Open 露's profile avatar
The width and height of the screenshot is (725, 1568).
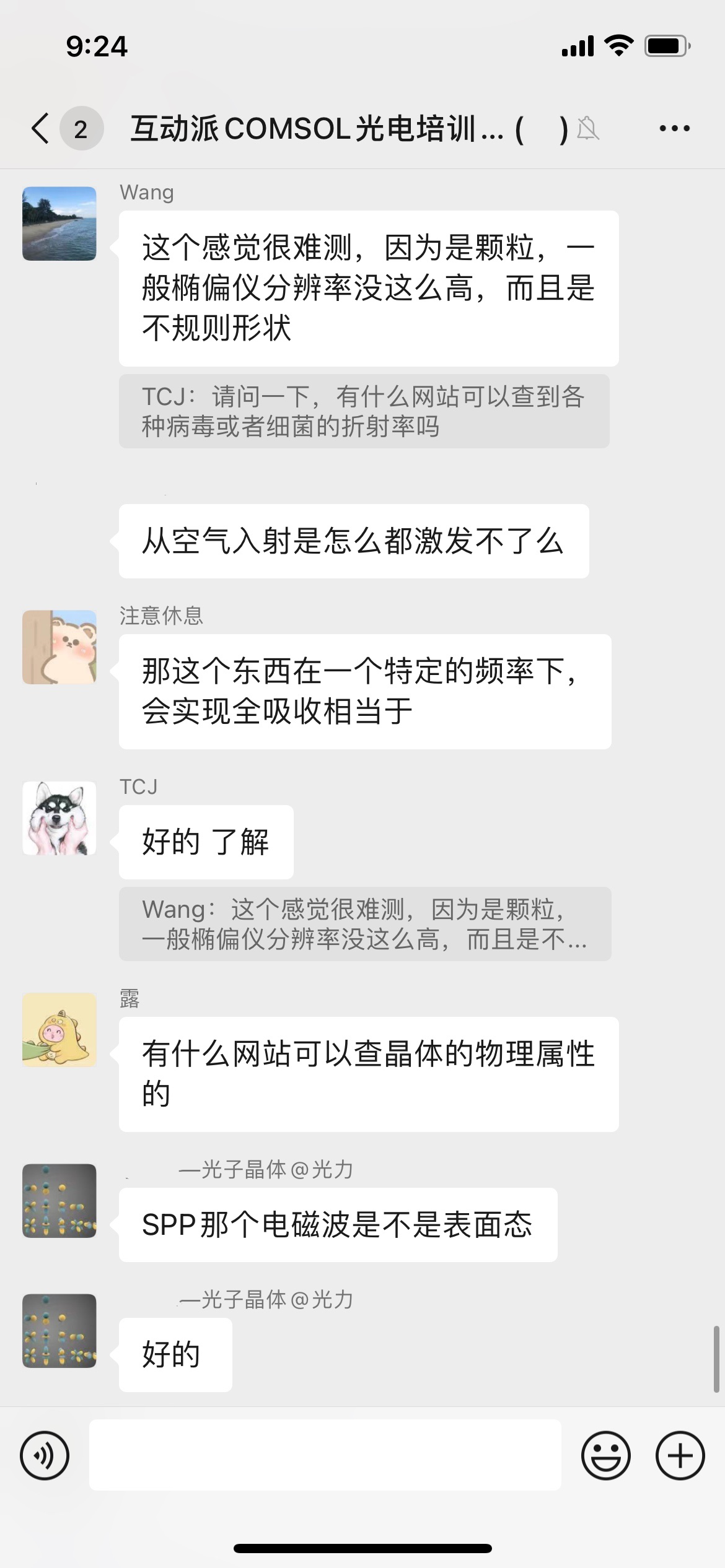[59, 1030]
